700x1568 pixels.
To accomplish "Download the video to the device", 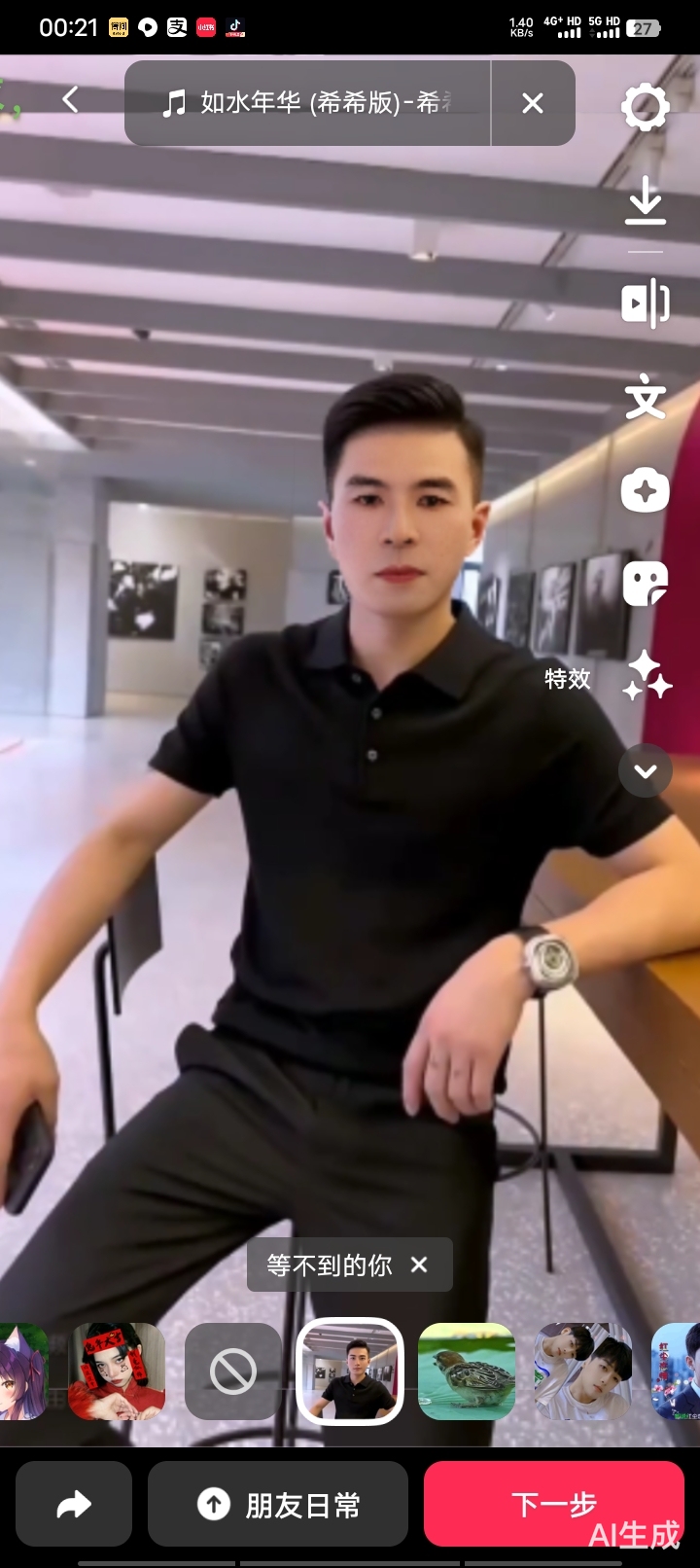I will pos(645,202).
